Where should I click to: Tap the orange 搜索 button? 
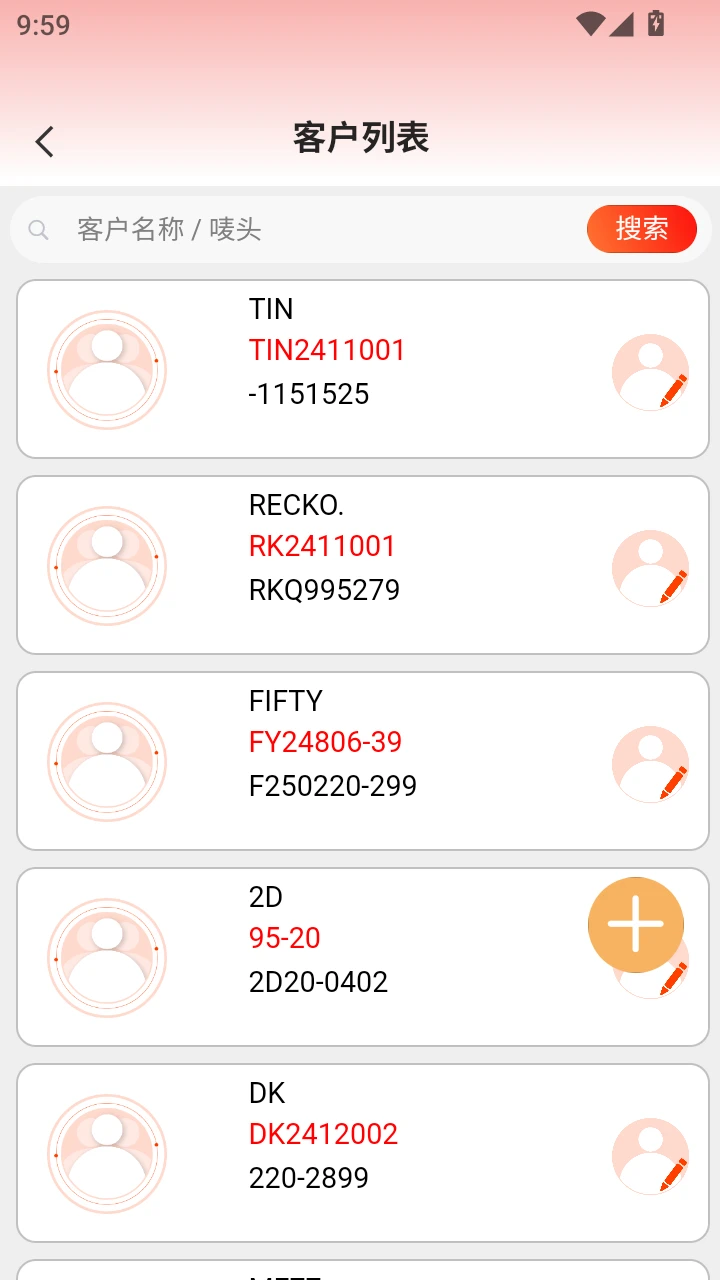641,229
